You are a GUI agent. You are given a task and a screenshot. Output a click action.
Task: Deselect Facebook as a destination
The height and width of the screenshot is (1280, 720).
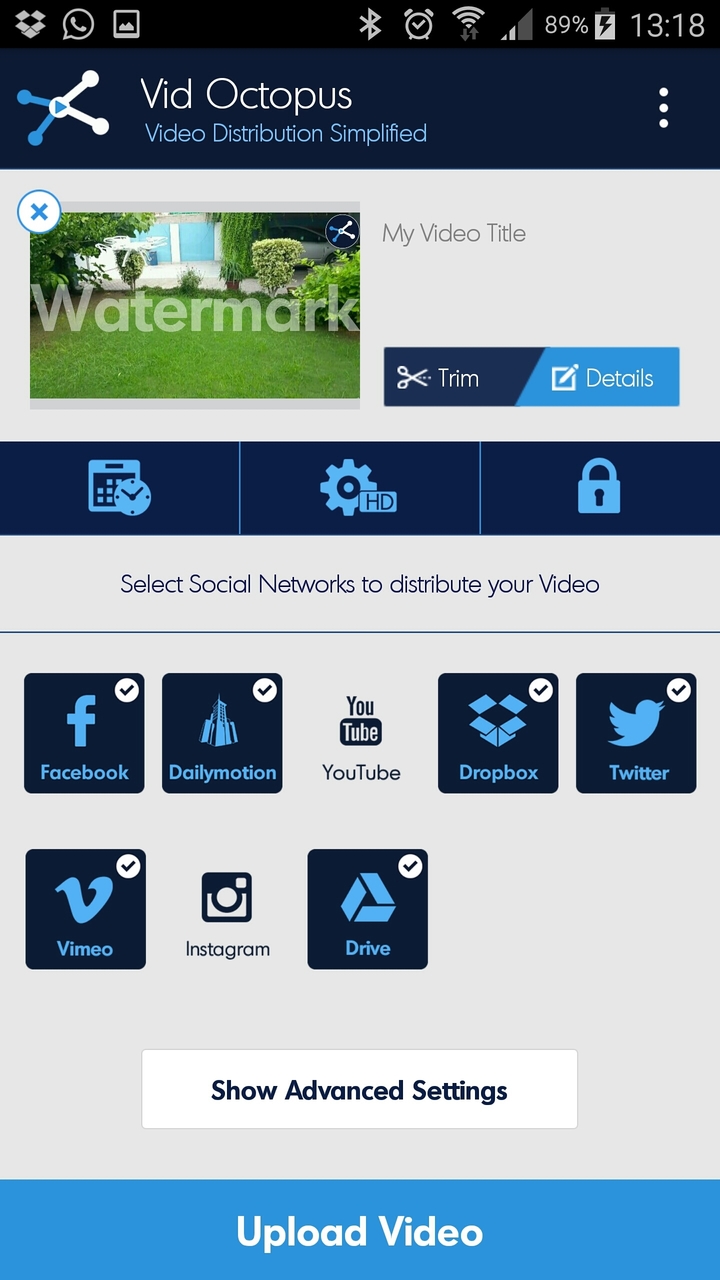click(x=84, y=733)
